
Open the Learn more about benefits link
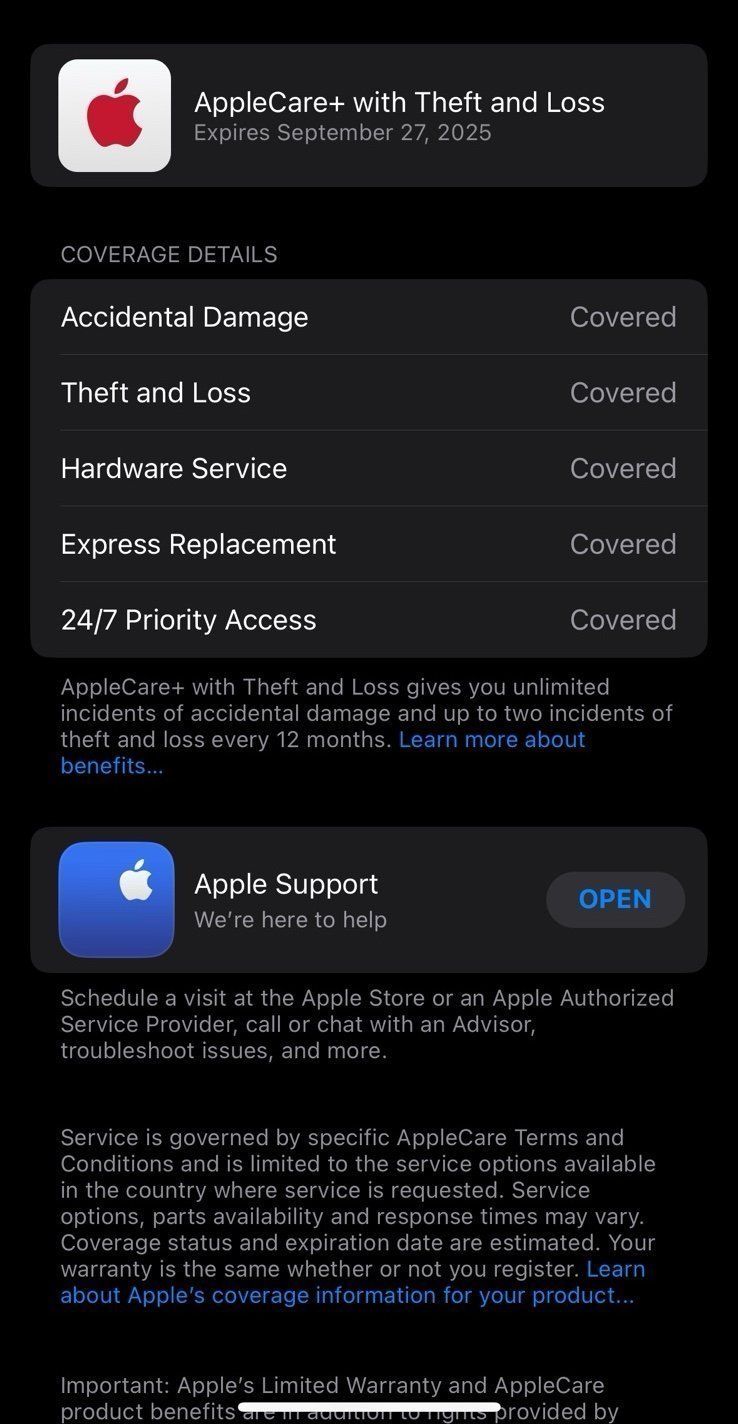[492, 739]
